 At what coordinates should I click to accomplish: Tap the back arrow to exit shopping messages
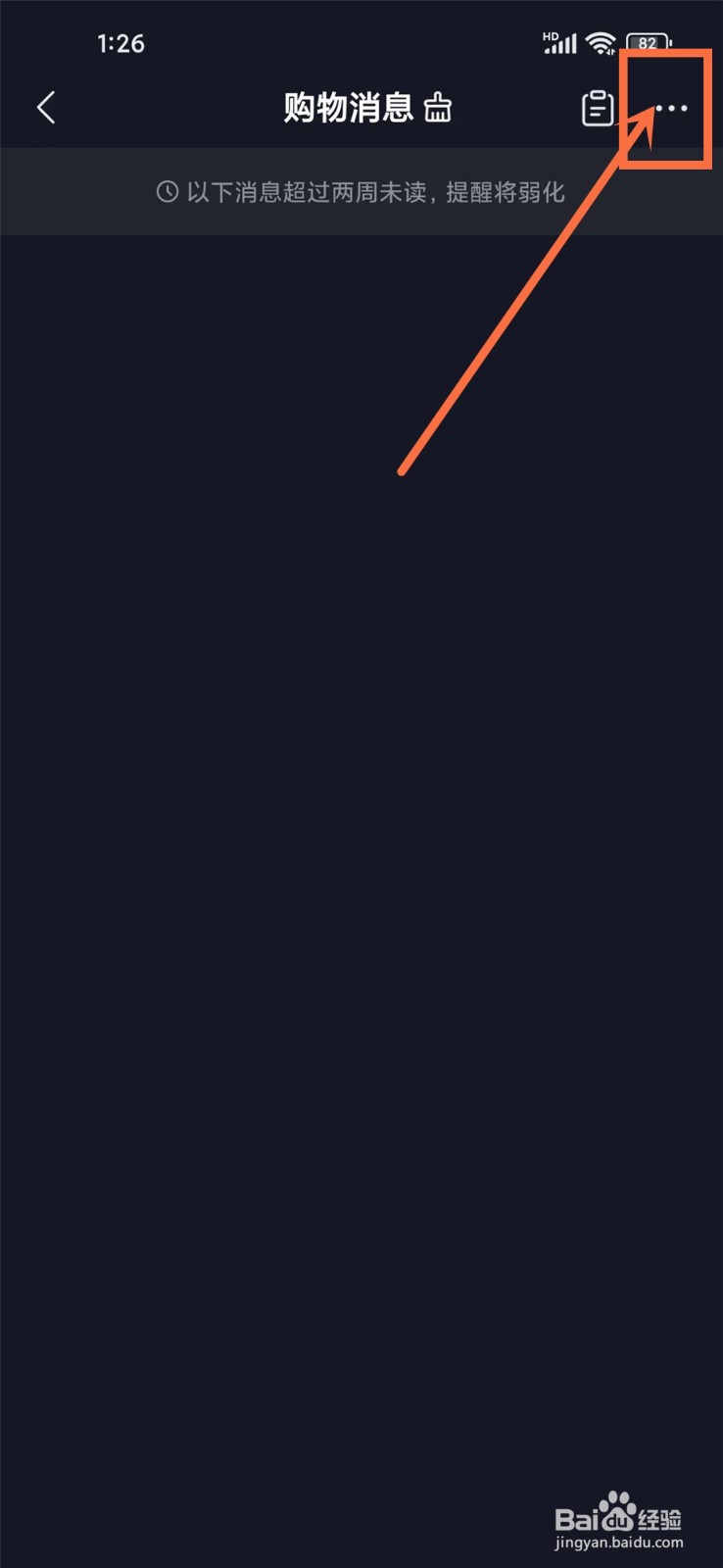click(x=46, y=106)
